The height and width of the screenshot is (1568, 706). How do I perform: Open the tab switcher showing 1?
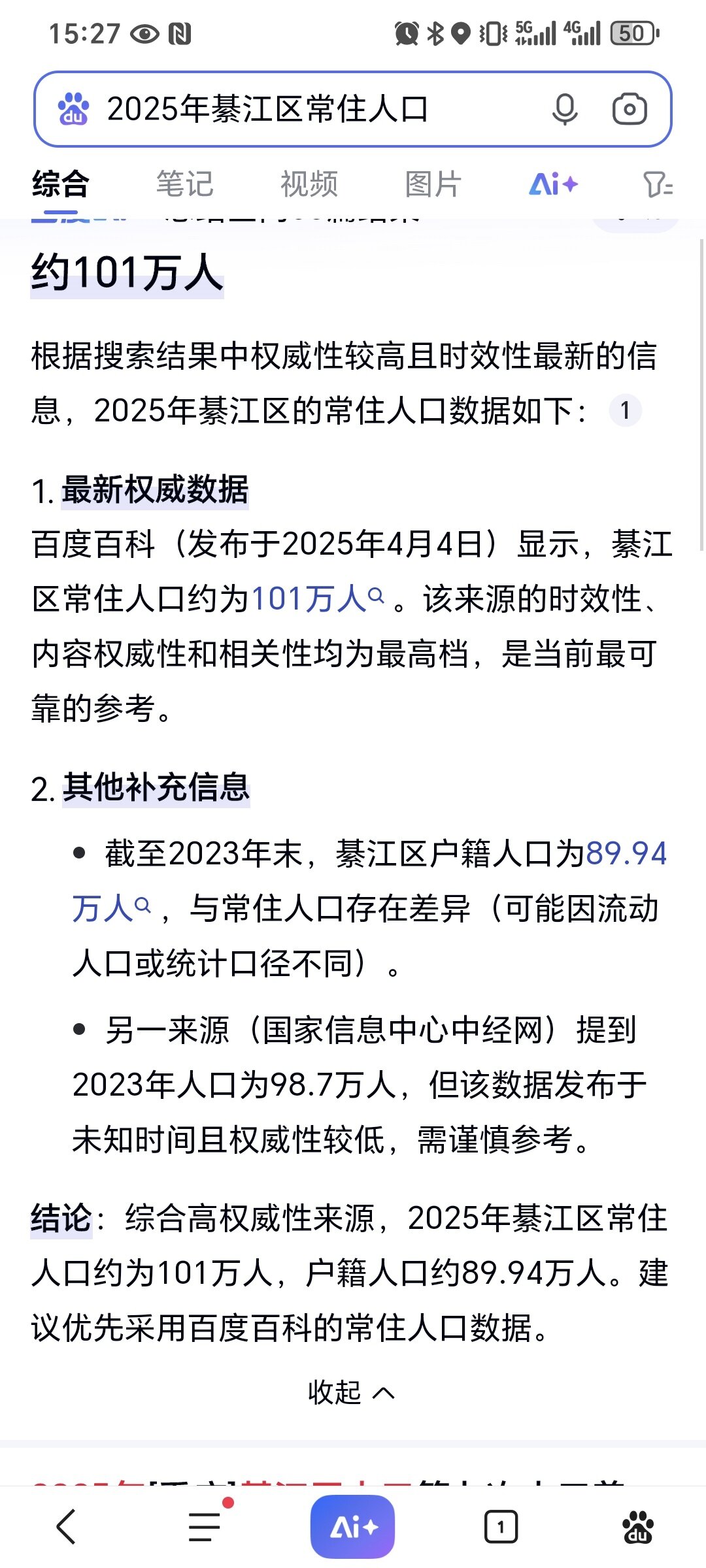click(x=501, y=1527)
